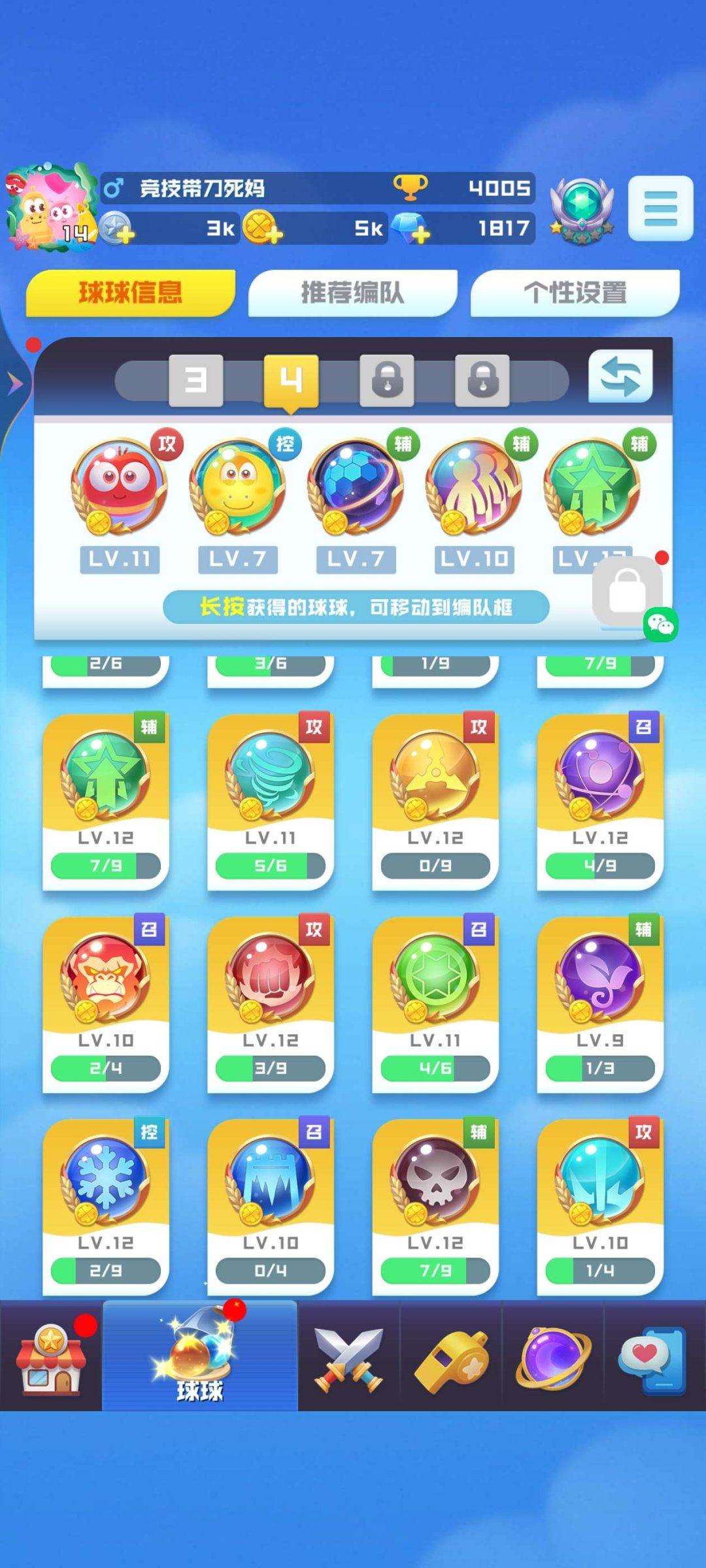This screenshot has width=706, height=1568.
Task: Switch to the 推荐编队 tab
Action: pyautogui.click(x=352, y=292)
